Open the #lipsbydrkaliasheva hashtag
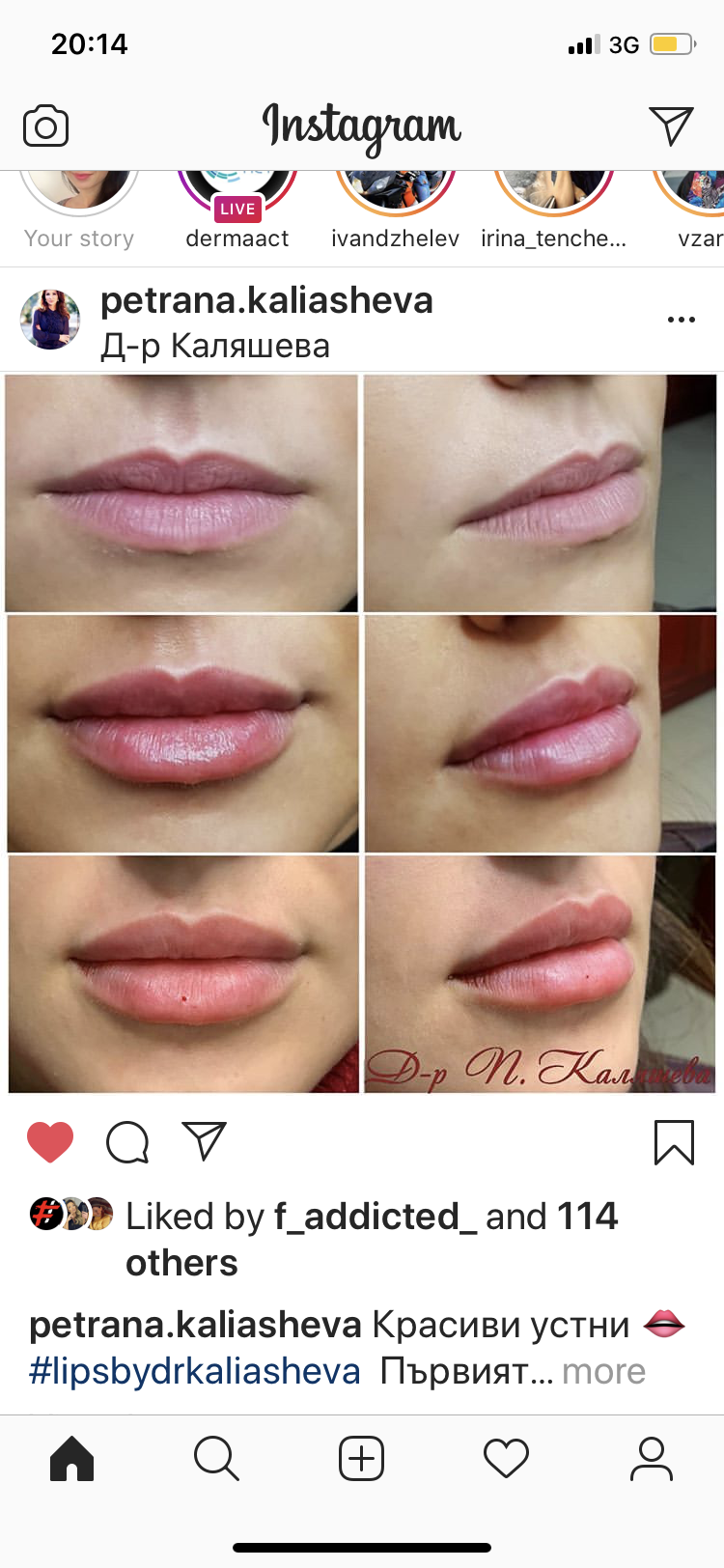 click(x=195, y=1371)
